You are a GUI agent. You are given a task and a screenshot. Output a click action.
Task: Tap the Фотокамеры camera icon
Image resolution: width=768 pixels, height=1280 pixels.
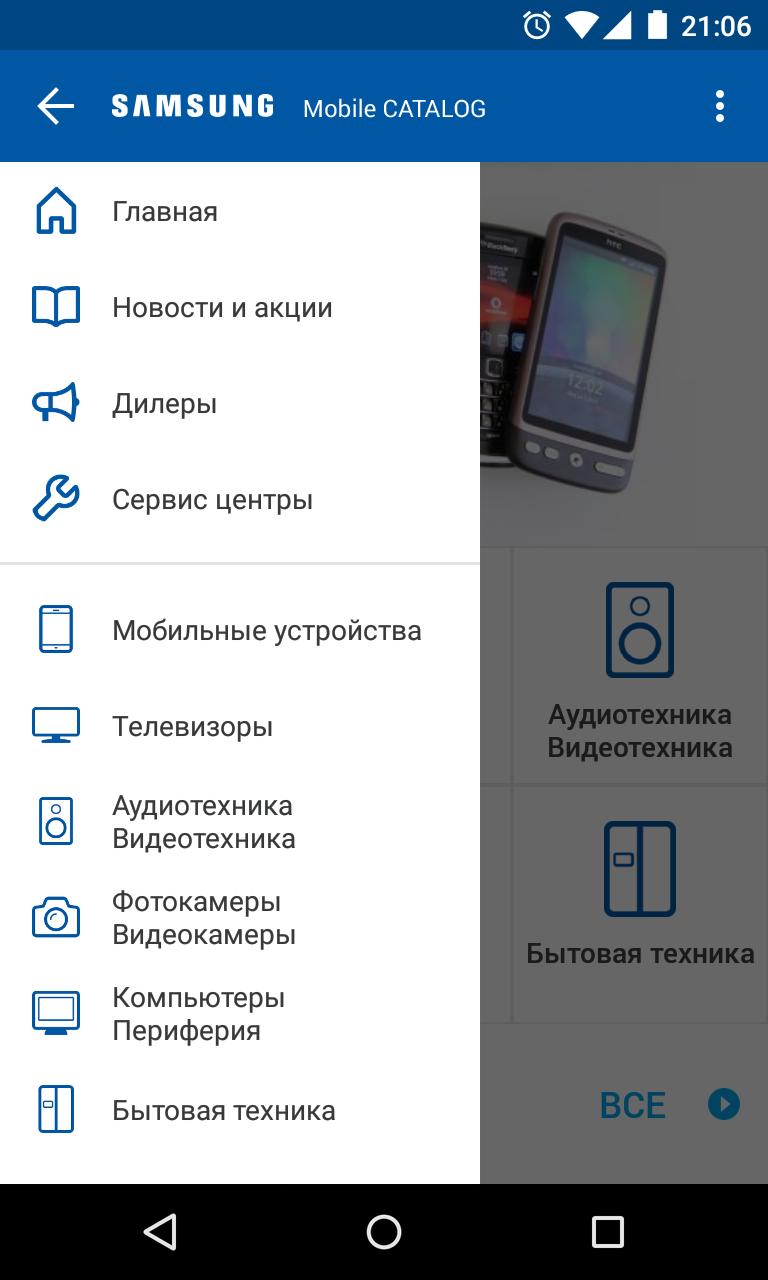[x=56, y=917]
